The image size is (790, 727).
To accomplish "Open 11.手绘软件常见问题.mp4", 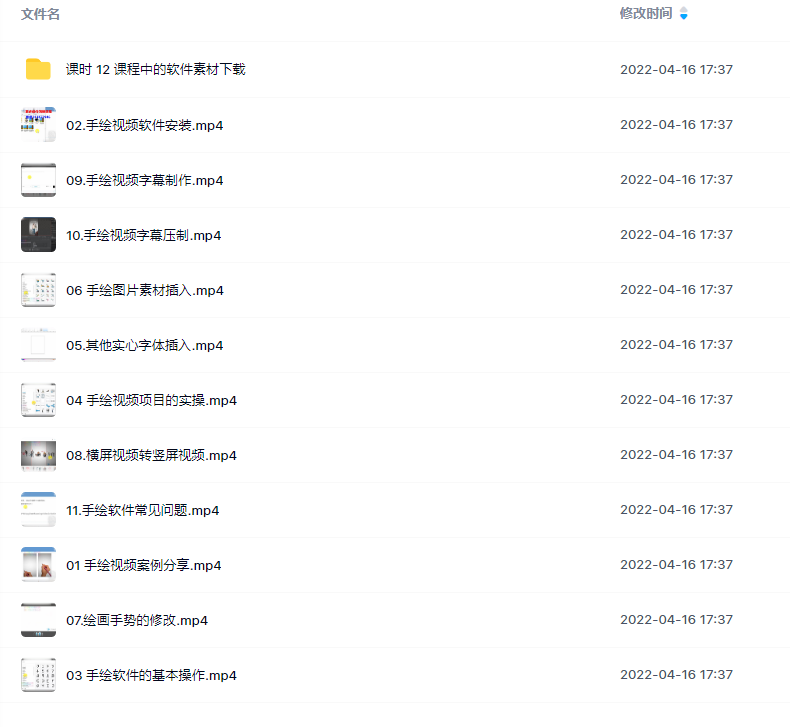I will [x=142, y=510].
